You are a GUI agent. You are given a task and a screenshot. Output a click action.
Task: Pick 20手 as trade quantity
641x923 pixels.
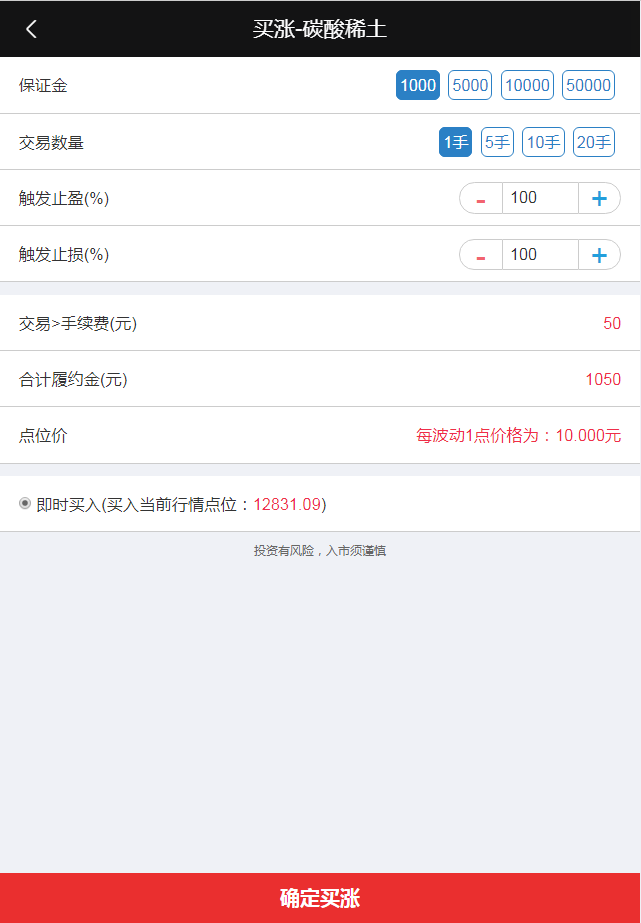(x=594, y=142)
